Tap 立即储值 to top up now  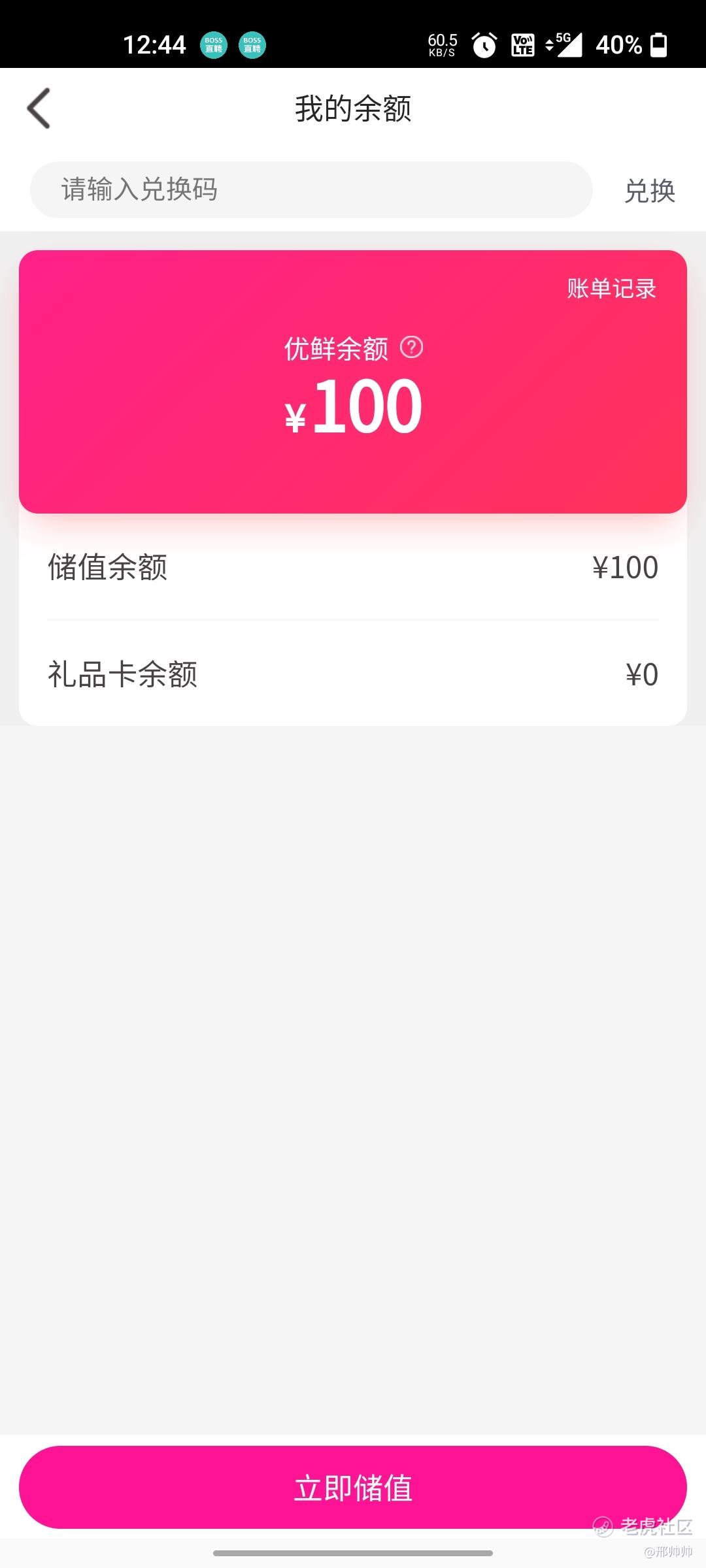click(353, 1487)
